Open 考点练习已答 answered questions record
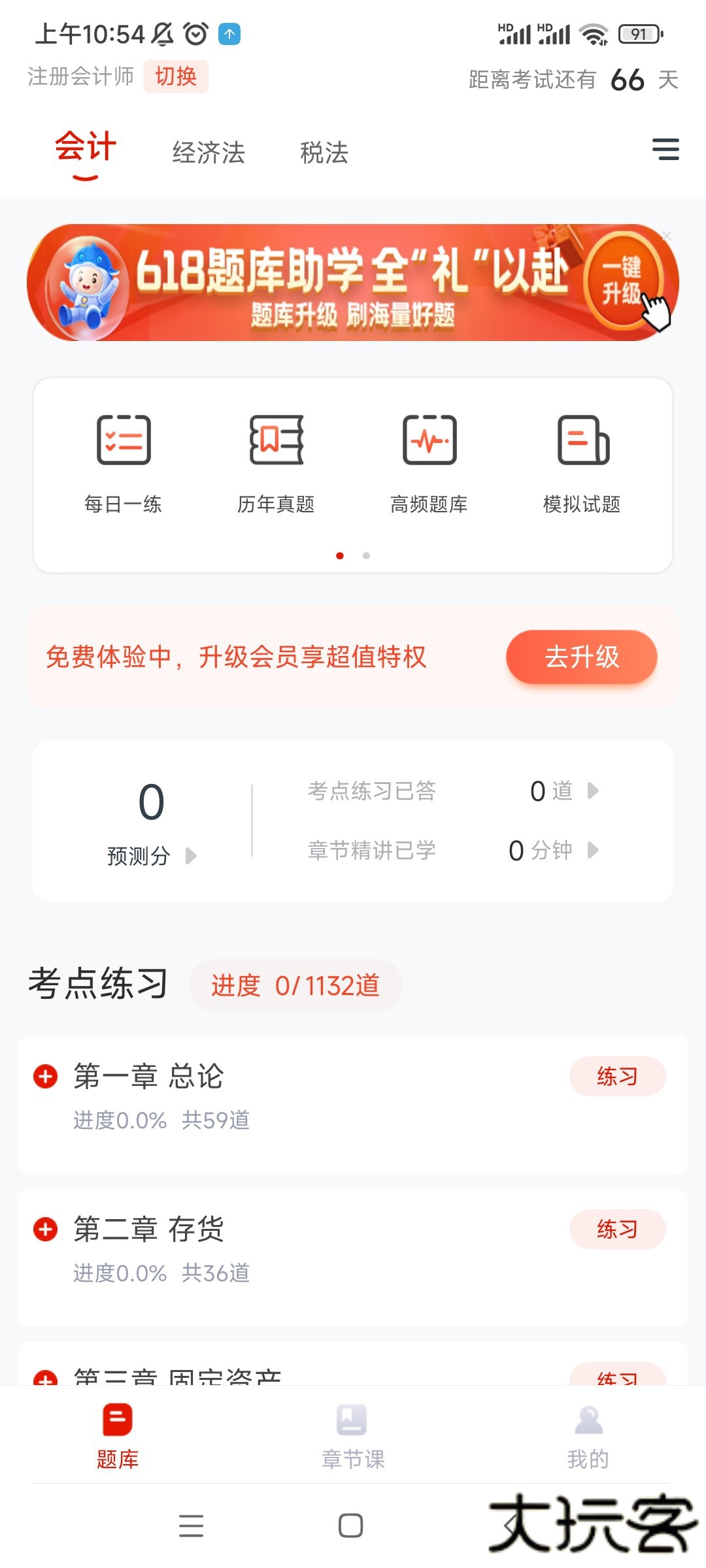 (x=451, y=791)
